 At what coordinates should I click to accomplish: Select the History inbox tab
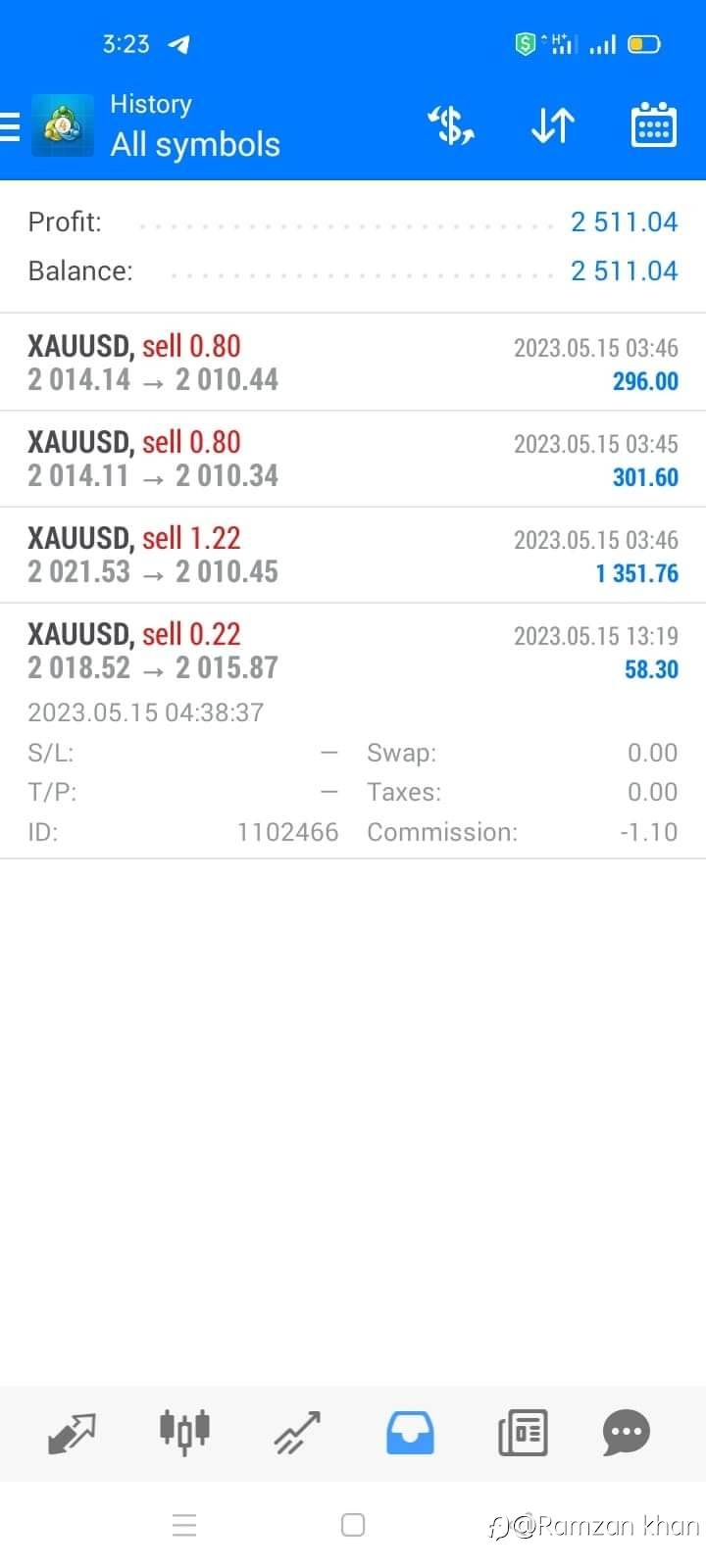[x=410, y=1433]
